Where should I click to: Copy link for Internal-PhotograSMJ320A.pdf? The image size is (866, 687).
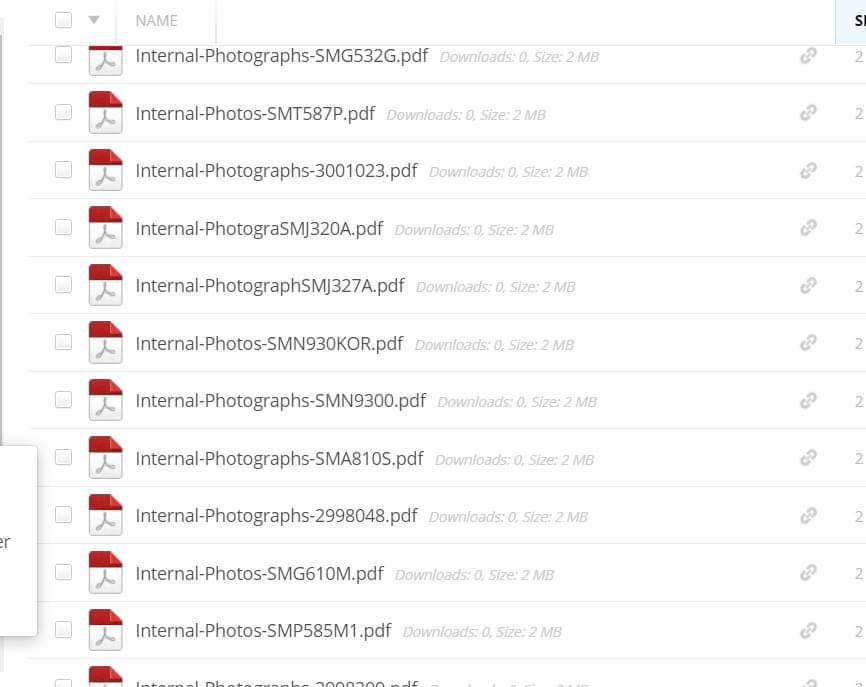(808, 228)
